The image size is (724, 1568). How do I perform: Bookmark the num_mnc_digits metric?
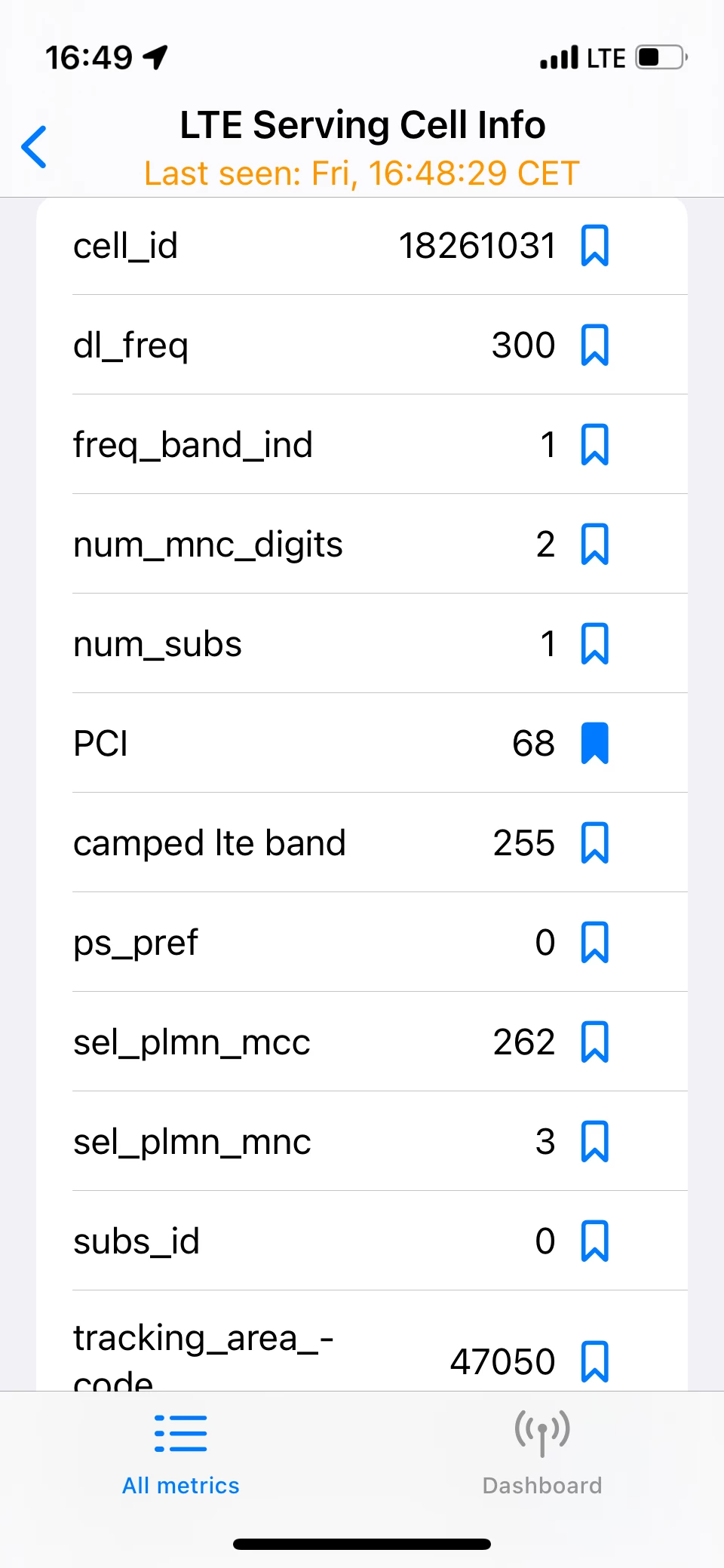coord(594,545)
